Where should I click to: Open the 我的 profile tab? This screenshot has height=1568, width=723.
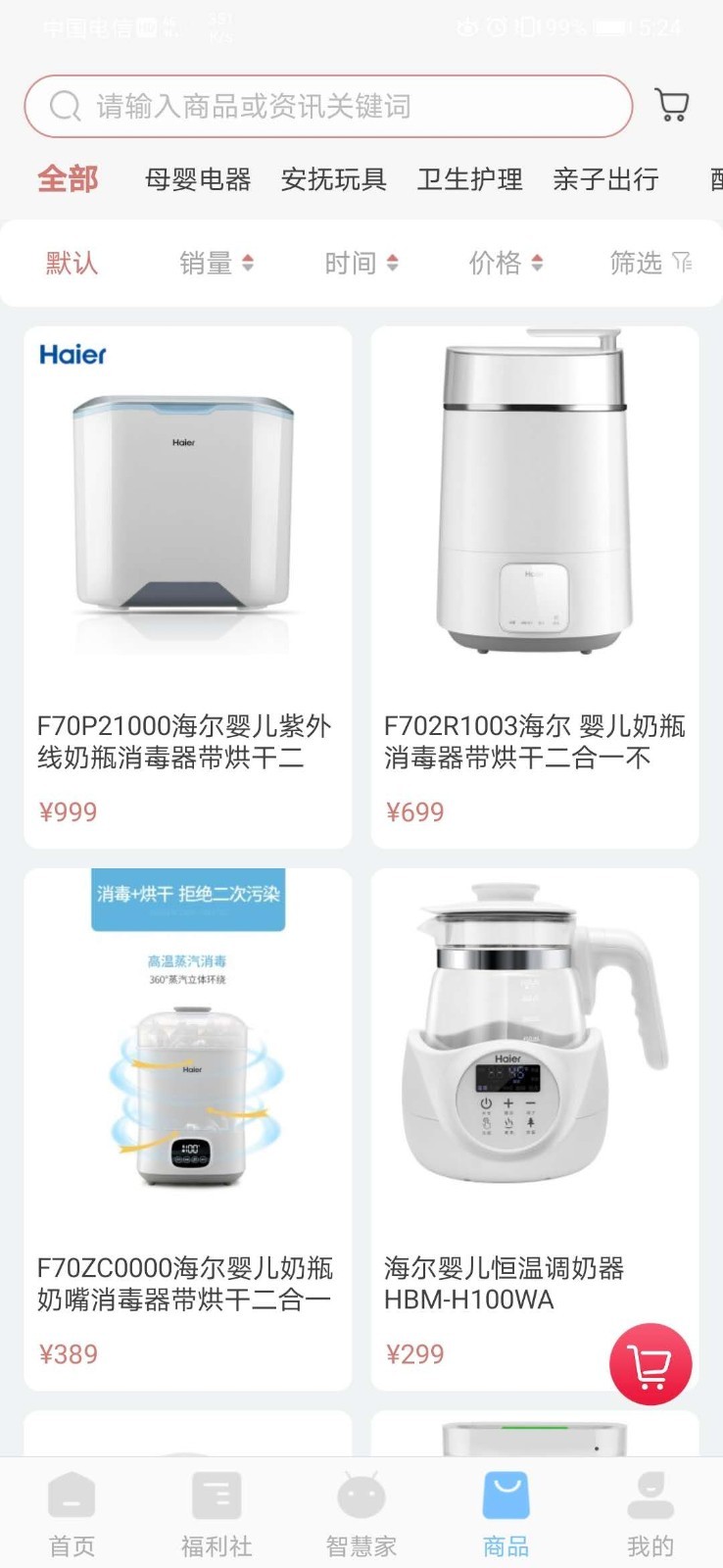(x=650, y=1514)
